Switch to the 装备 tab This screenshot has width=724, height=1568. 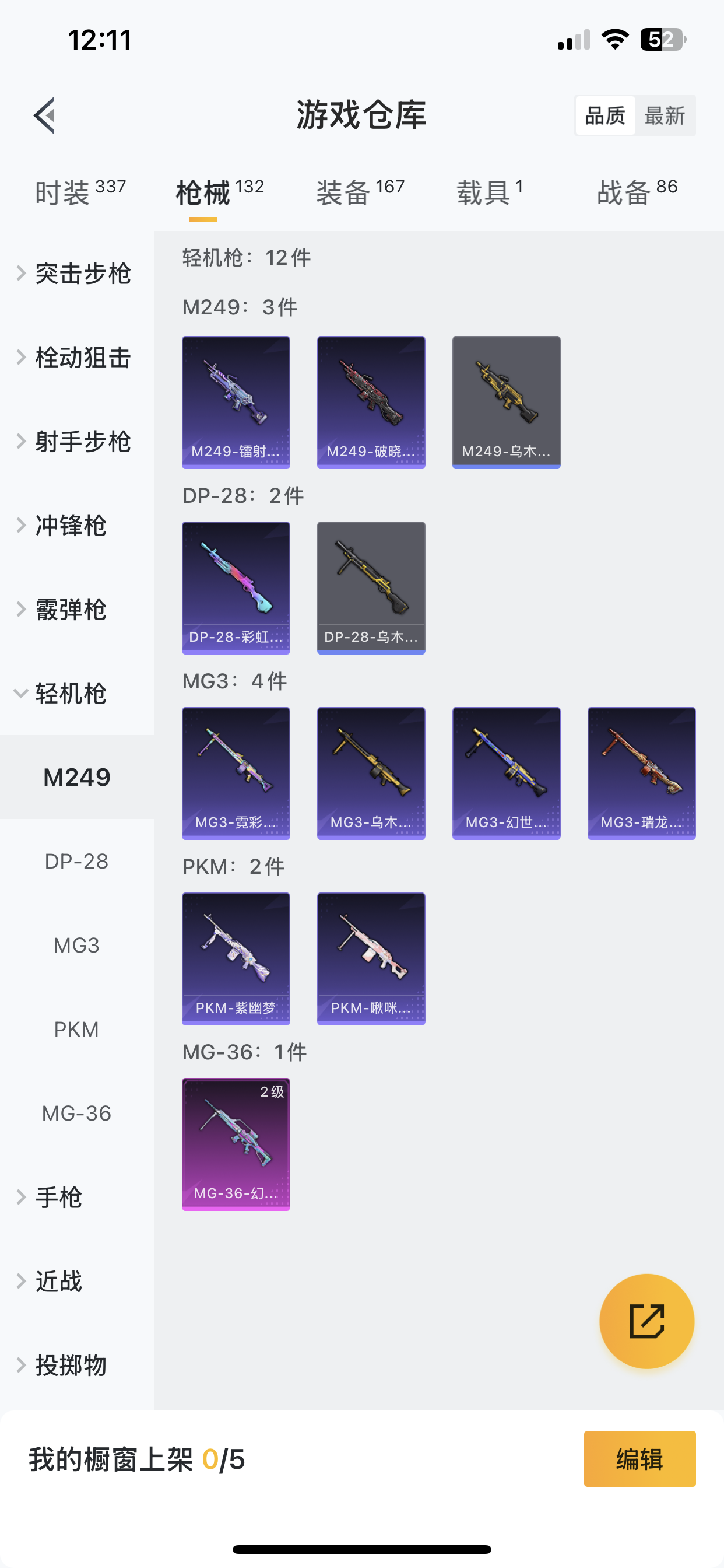(x=360, y=192)
